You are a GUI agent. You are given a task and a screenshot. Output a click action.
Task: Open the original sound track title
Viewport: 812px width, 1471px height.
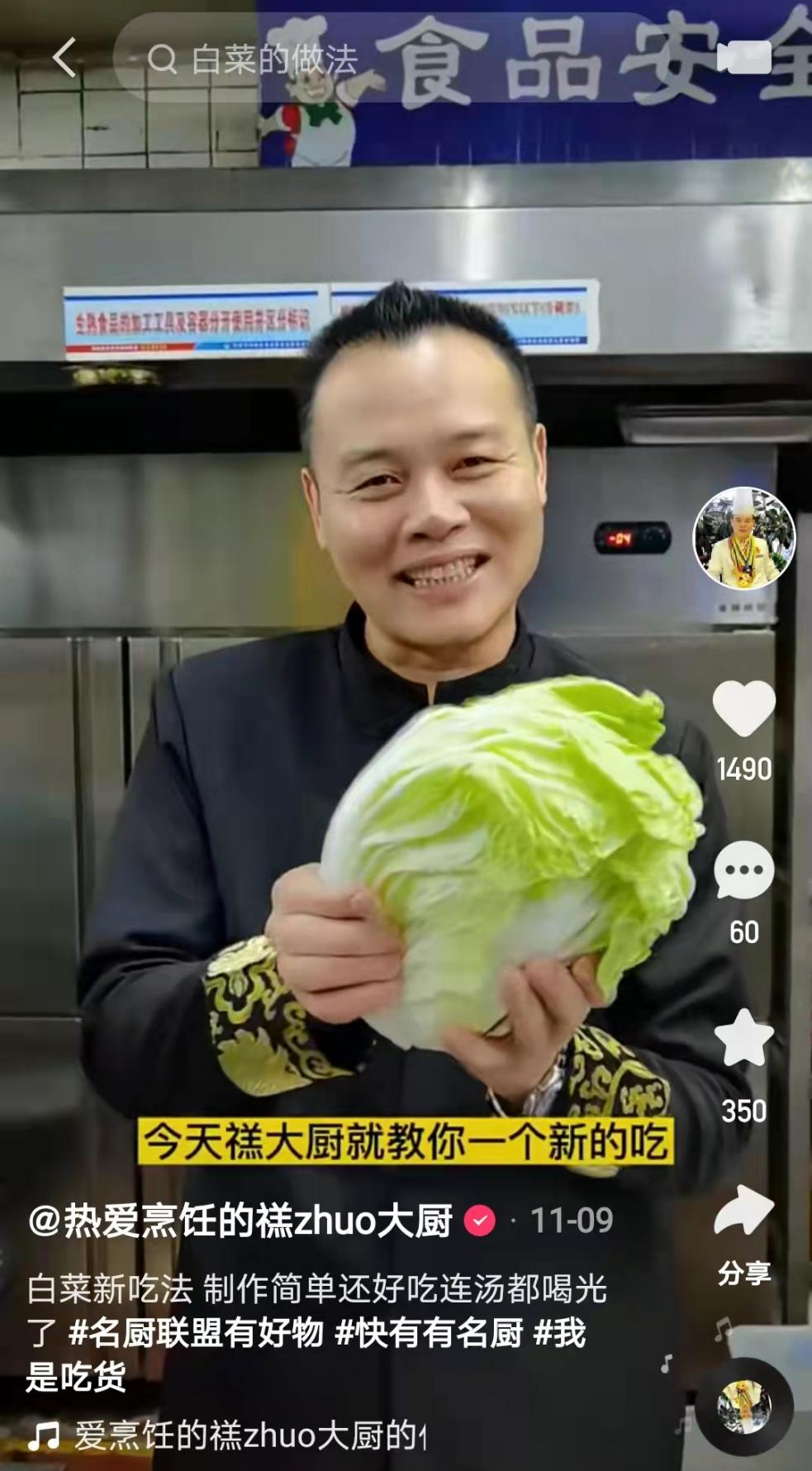tap(248, 1435)
